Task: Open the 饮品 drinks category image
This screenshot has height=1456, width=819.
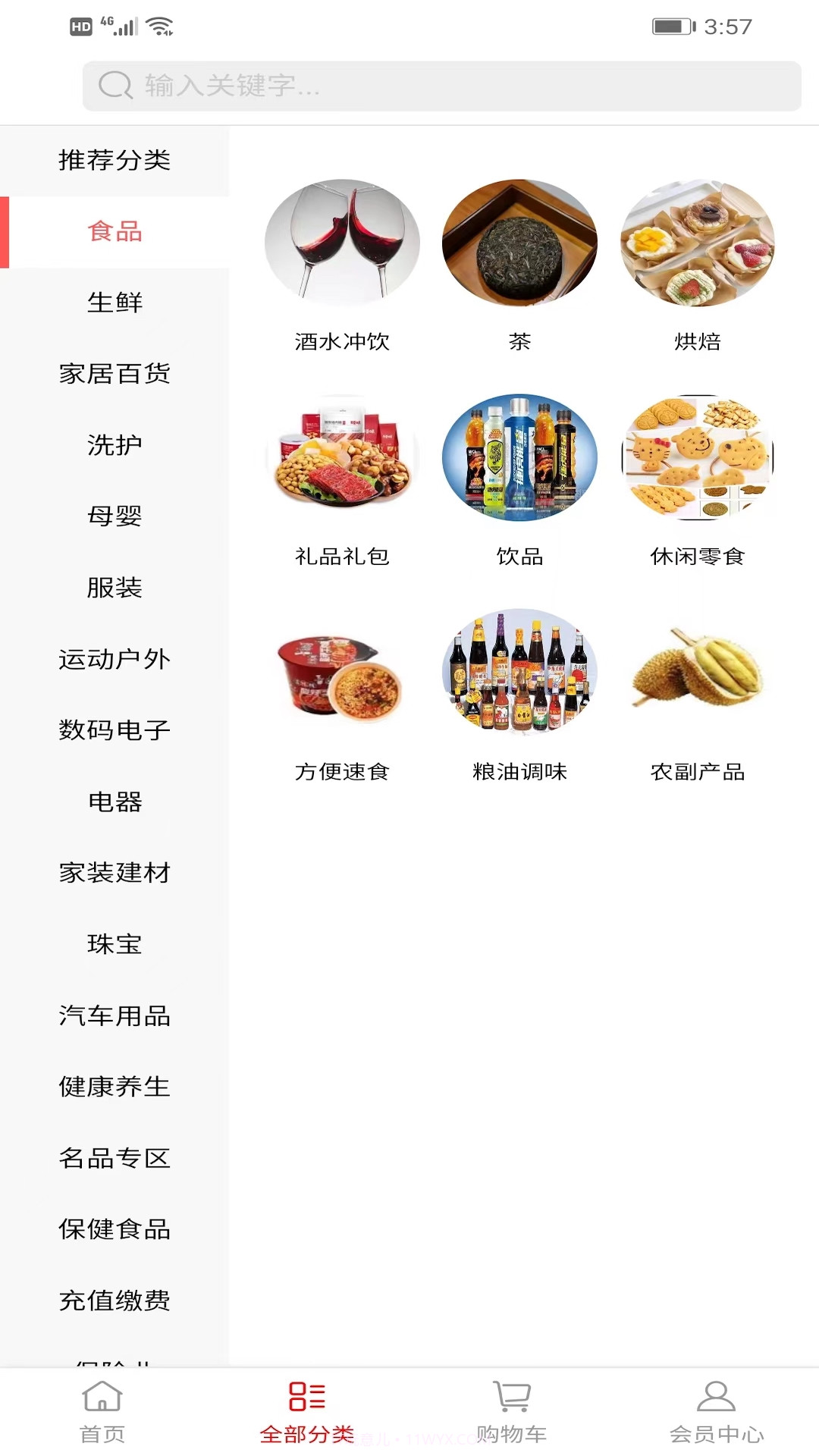Action: (x=519, y=459)
